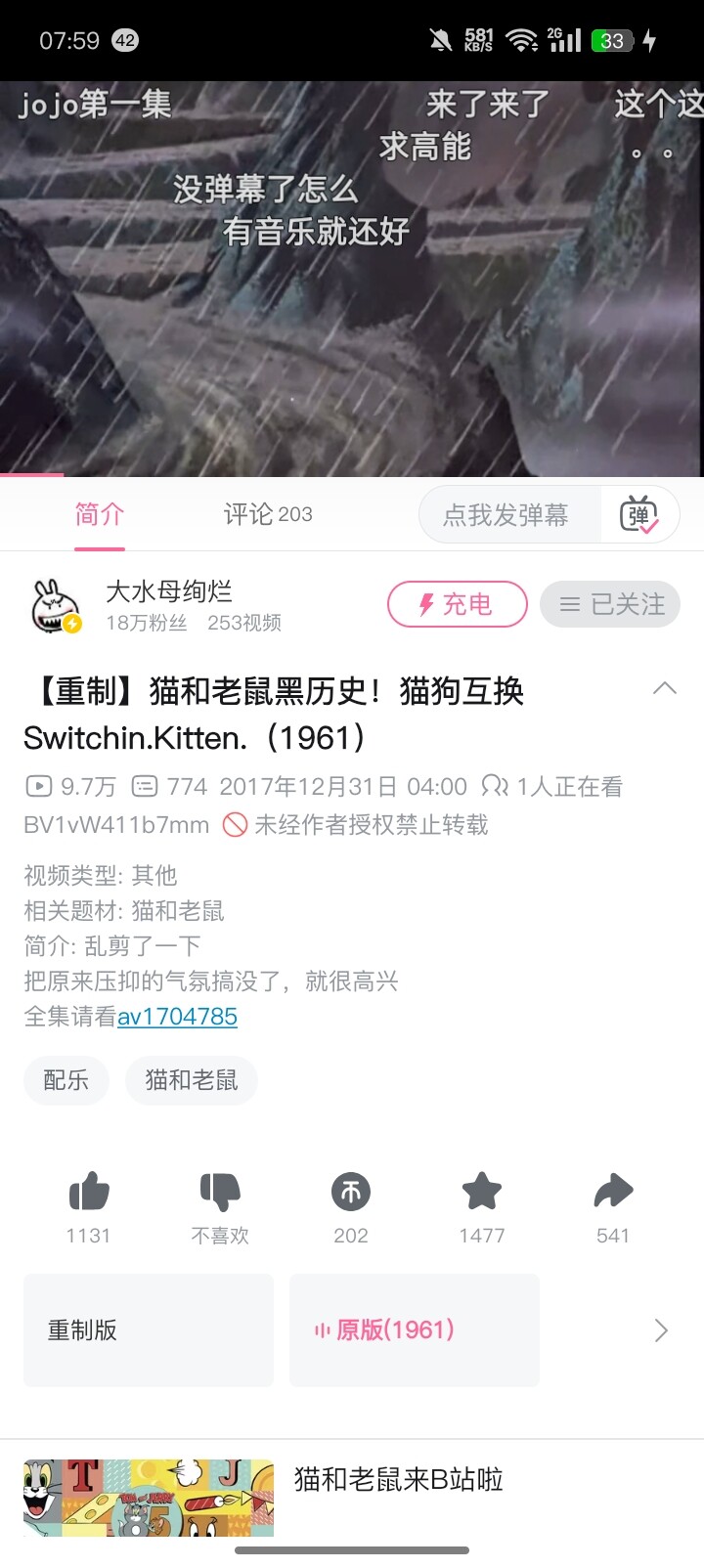Viewport: 704px width, 1568px height.
Task: Open the av1704785 link
Action: tap(177, 1017)
